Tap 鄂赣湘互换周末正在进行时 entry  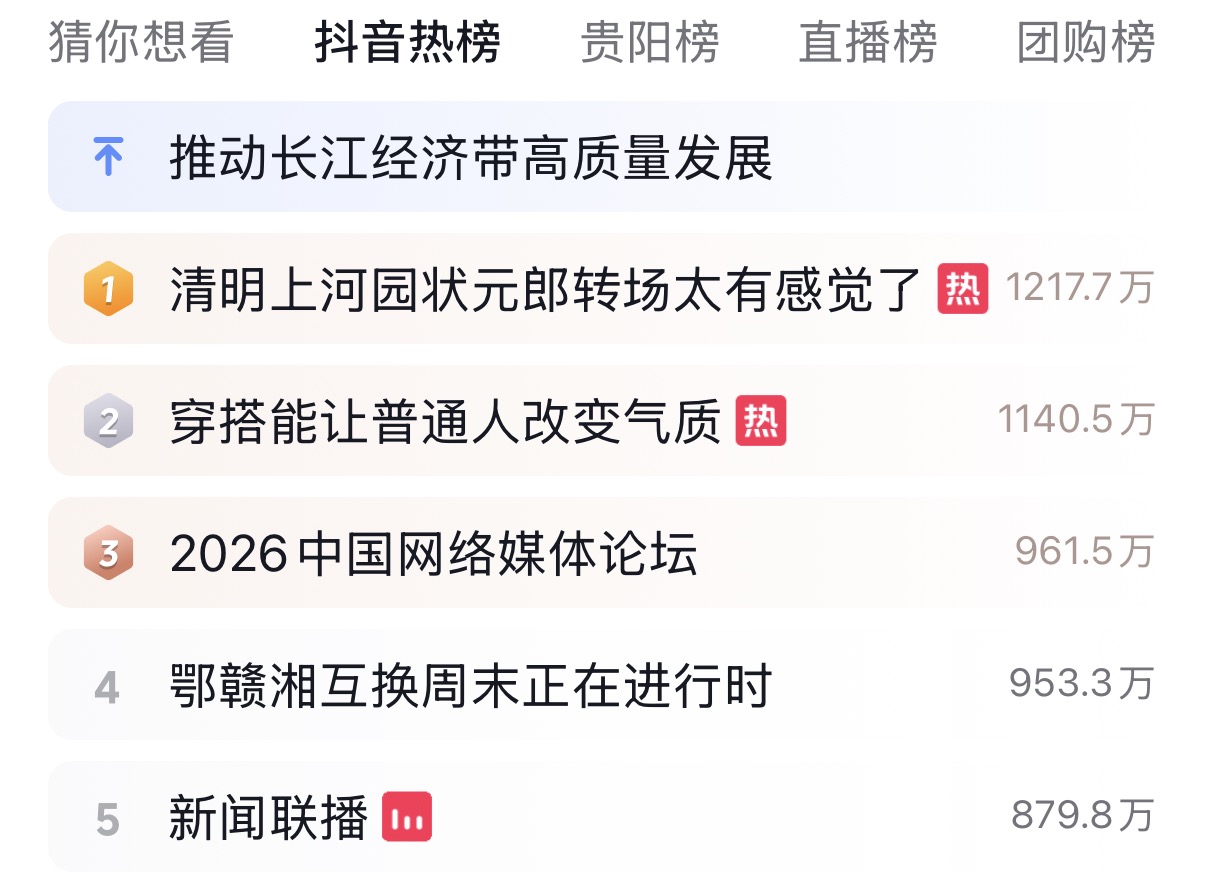[470, 686]
